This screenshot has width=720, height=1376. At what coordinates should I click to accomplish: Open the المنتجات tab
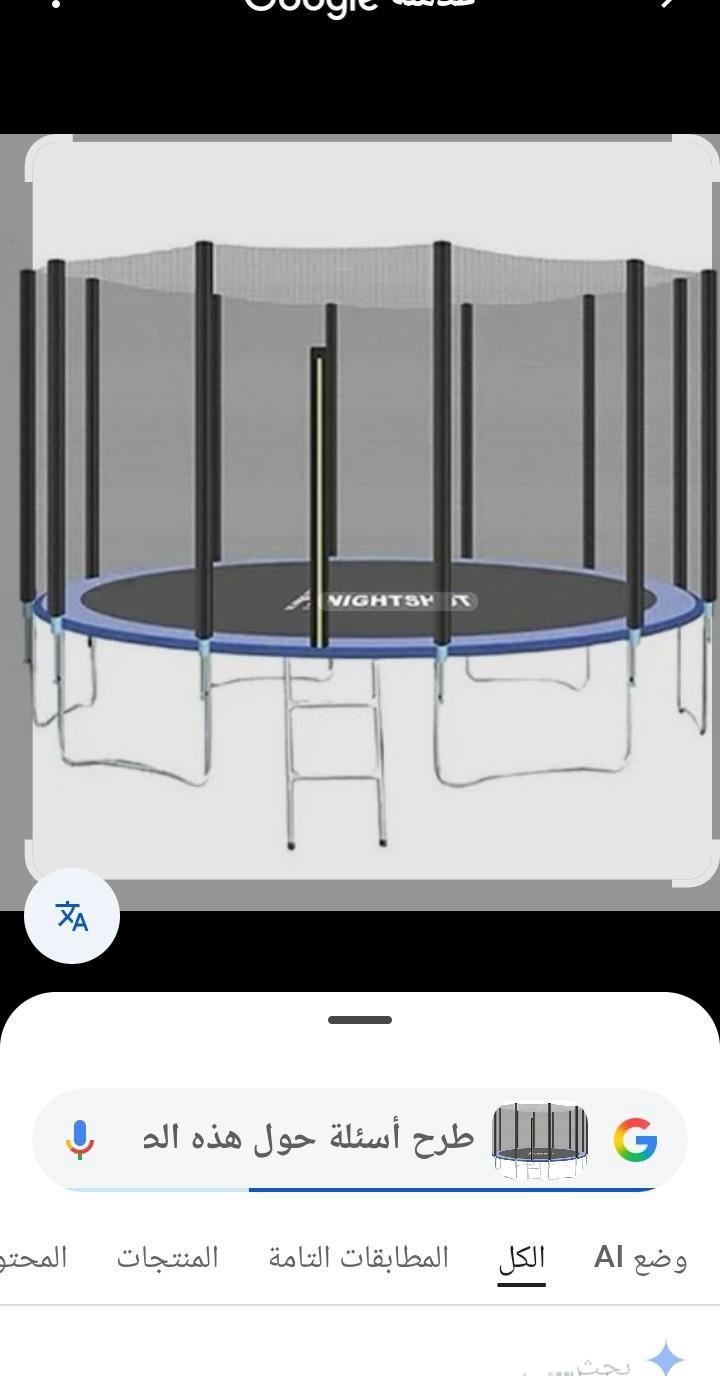(167, 1257)
